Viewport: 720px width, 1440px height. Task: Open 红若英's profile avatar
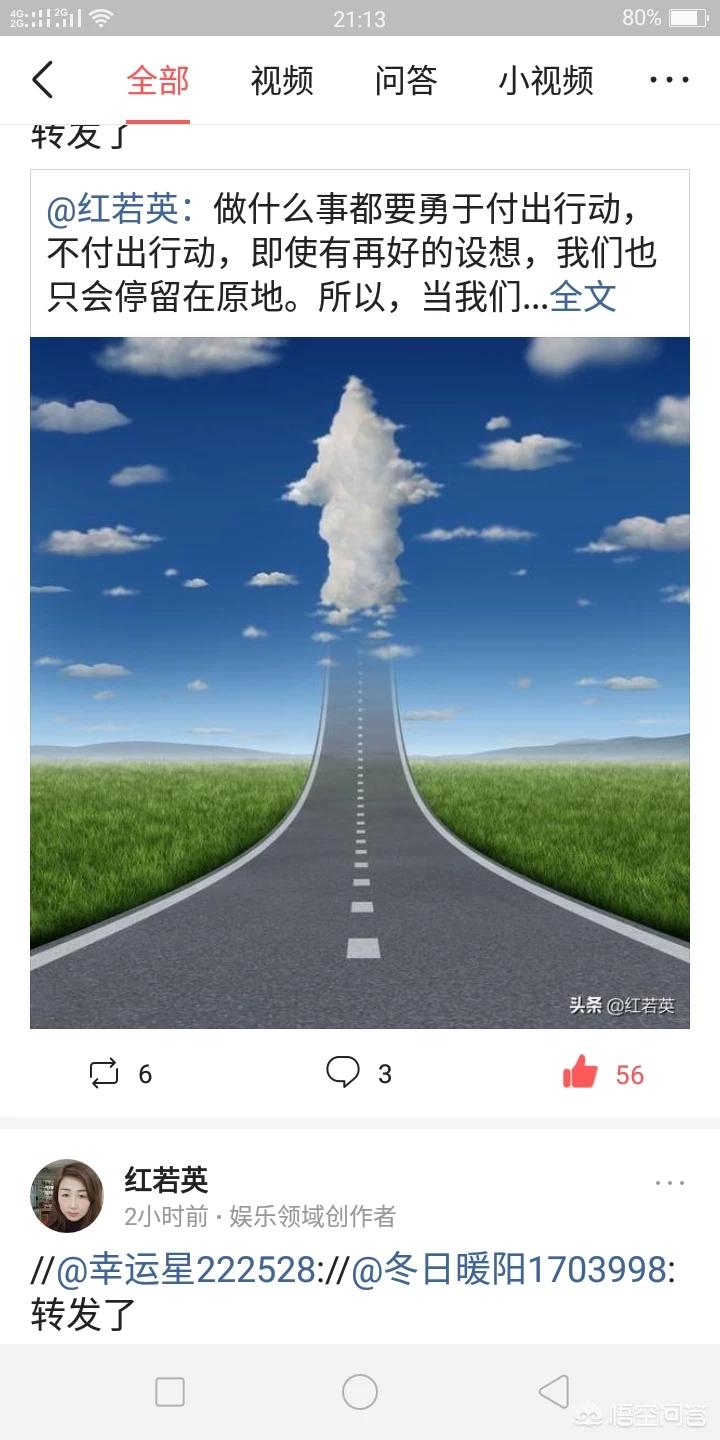(x=67, y=1196)
